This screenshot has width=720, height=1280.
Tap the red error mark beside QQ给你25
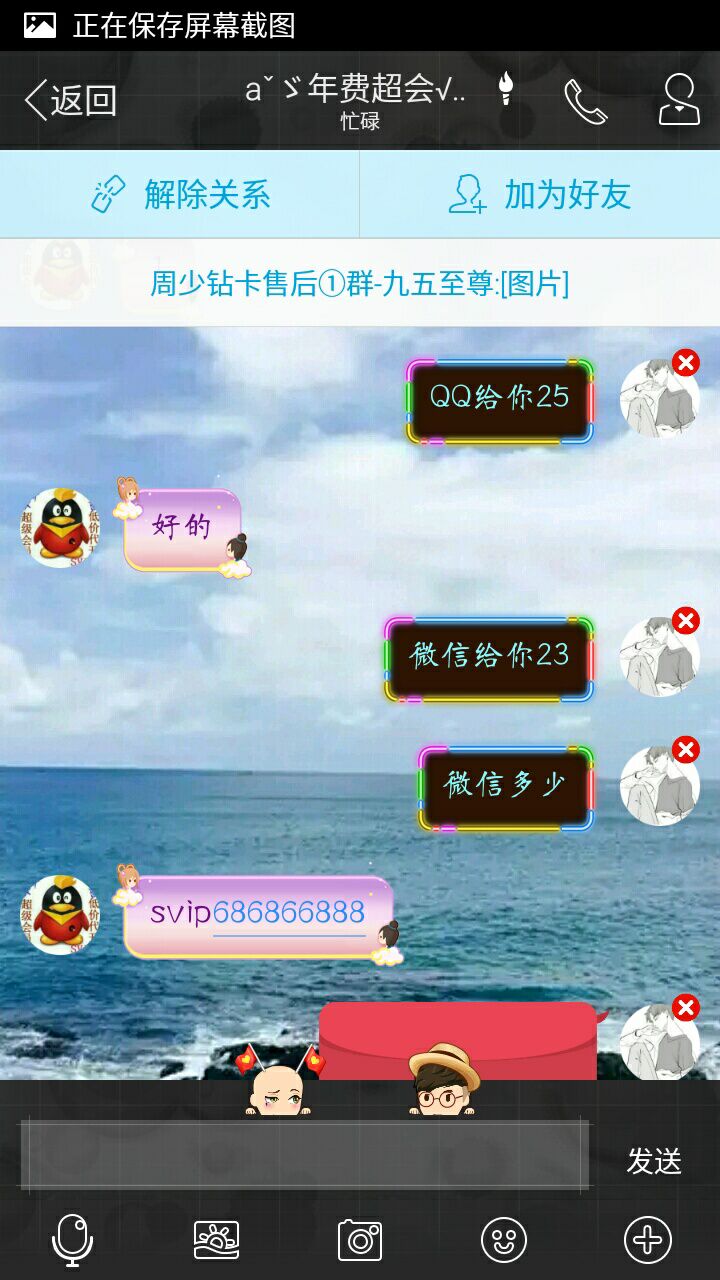point(686,362)
